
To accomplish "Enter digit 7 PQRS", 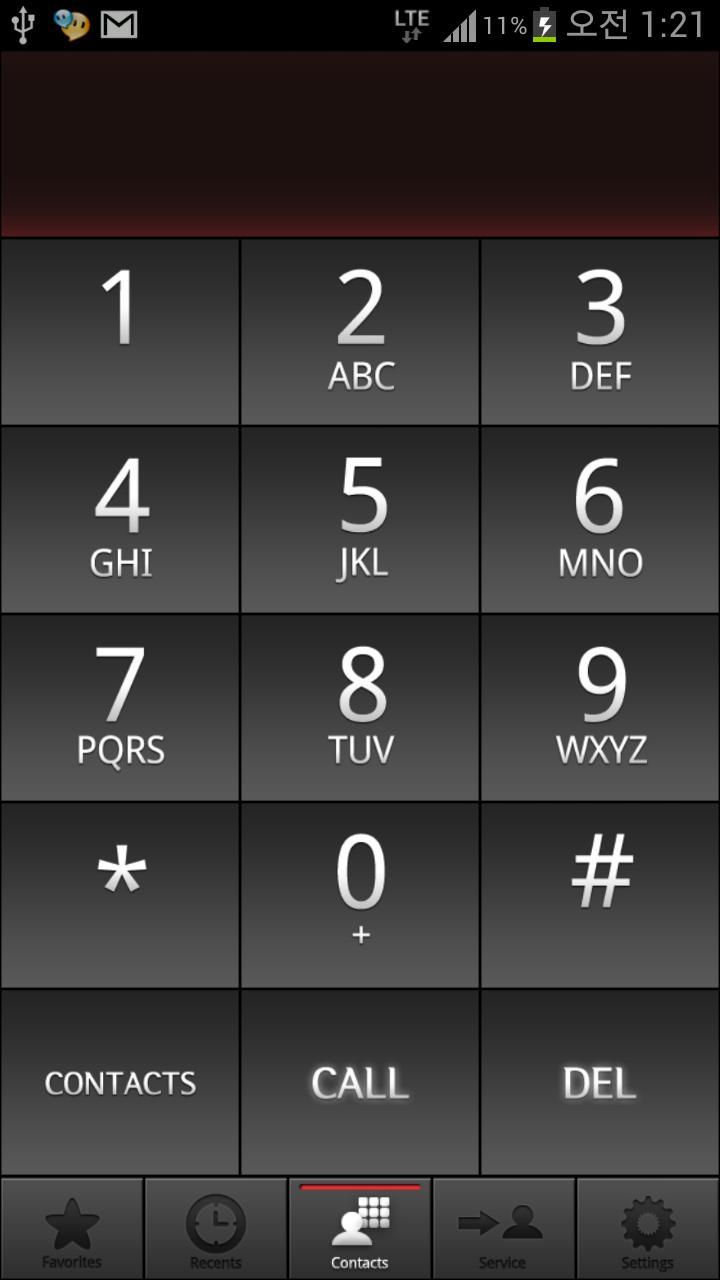I will tap(120, 707).
